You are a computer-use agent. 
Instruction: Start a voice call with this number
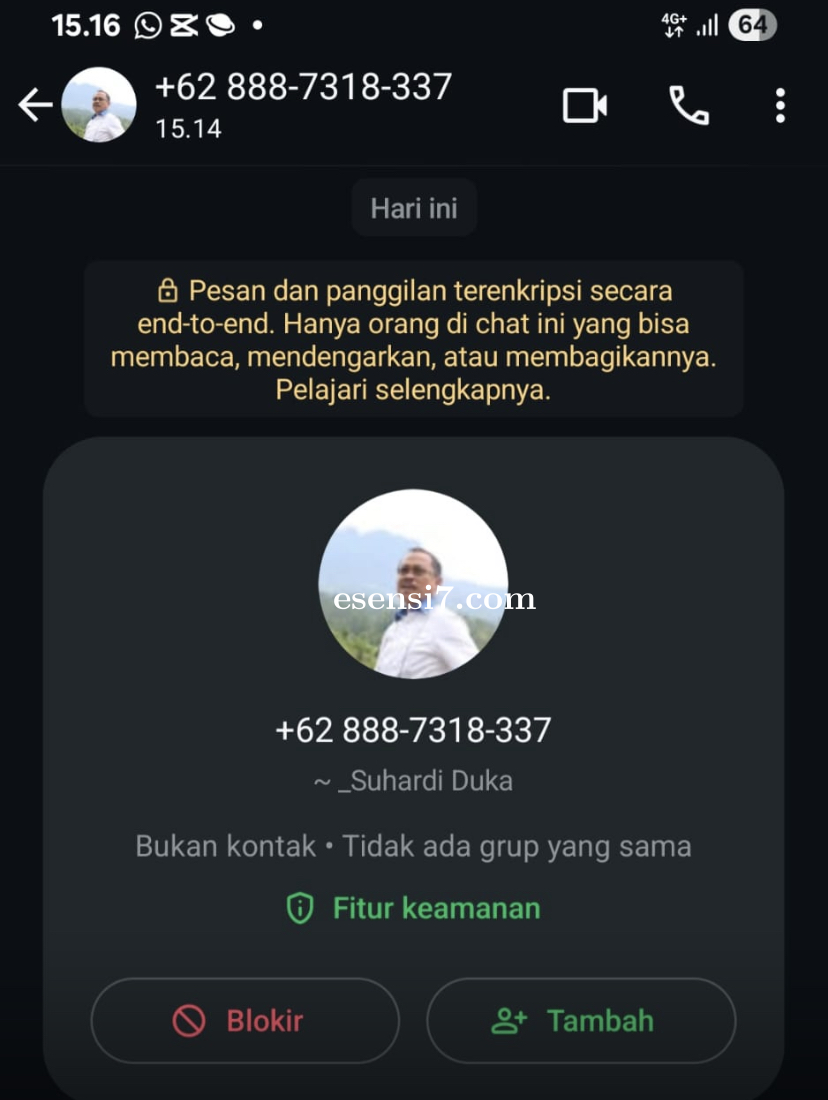pyautogui.click(x=688, y=105)
